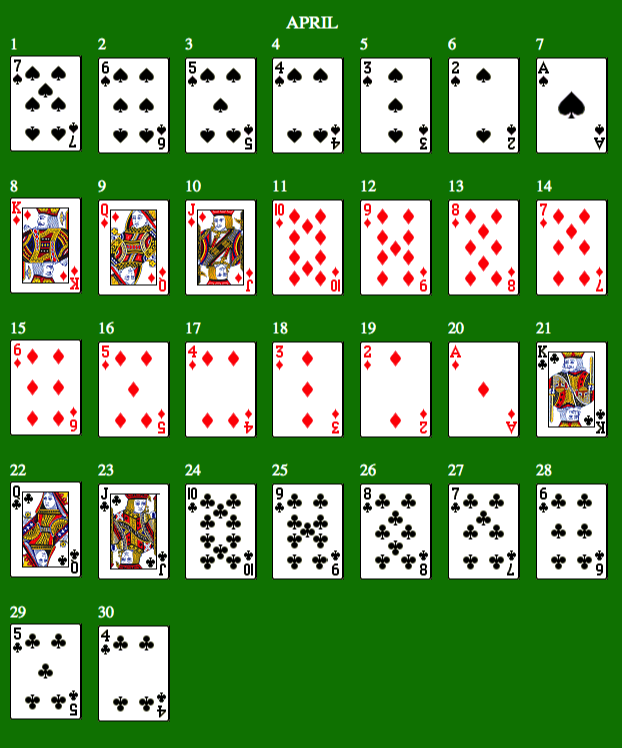Choose the 4 of clubs card
The image size is (622, 748).
[133, 672]
